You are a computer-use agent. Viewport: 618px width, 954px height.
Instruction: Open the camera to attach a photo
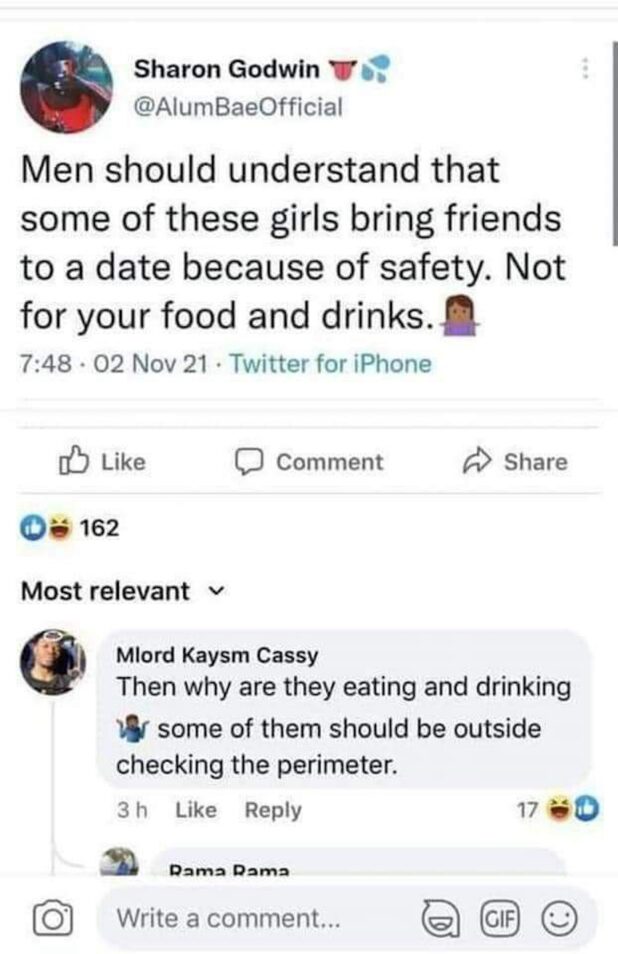click(x=49, y=919)
